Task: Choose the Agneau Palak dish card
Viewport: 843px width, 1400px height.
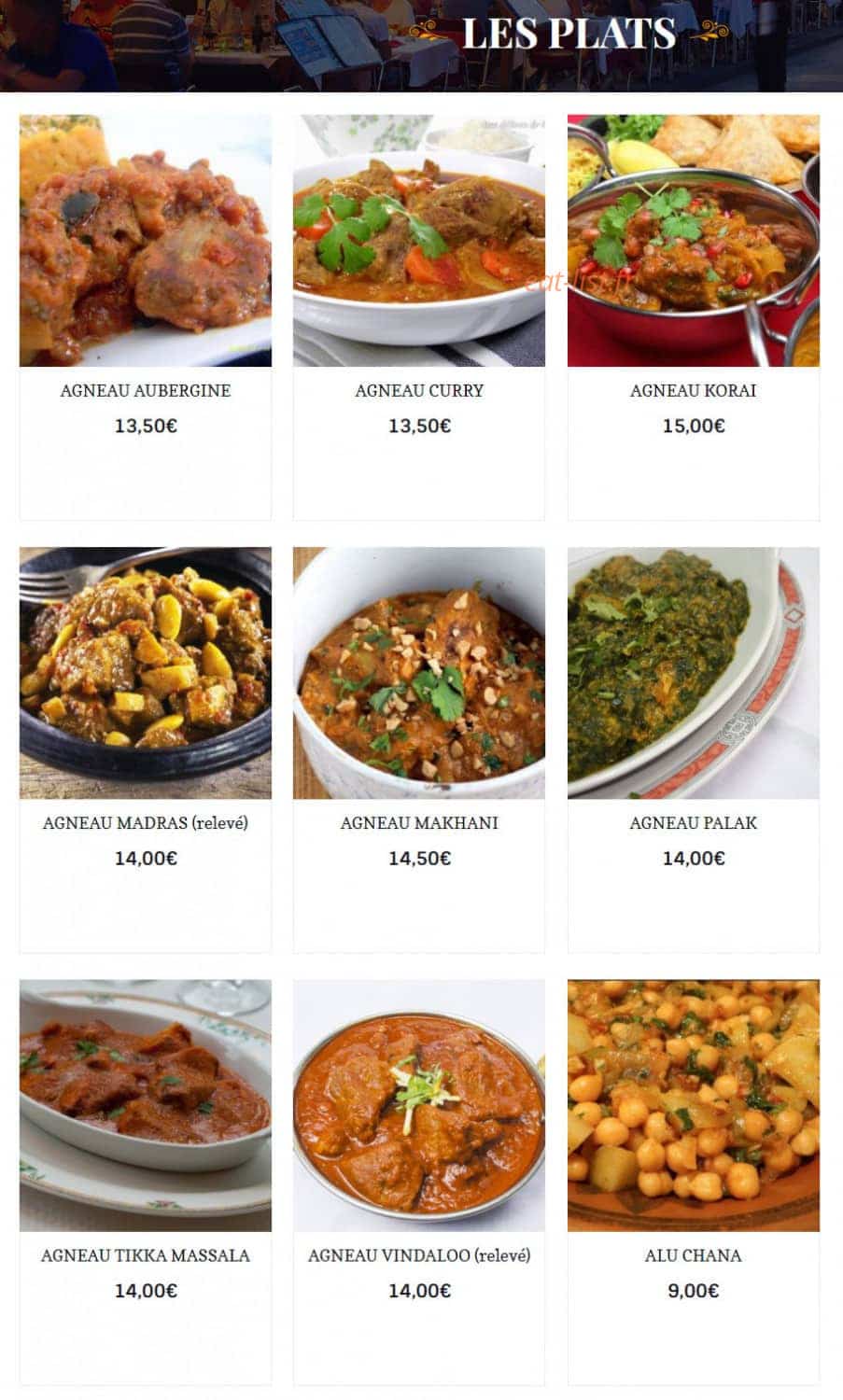Action: (694, 749)
